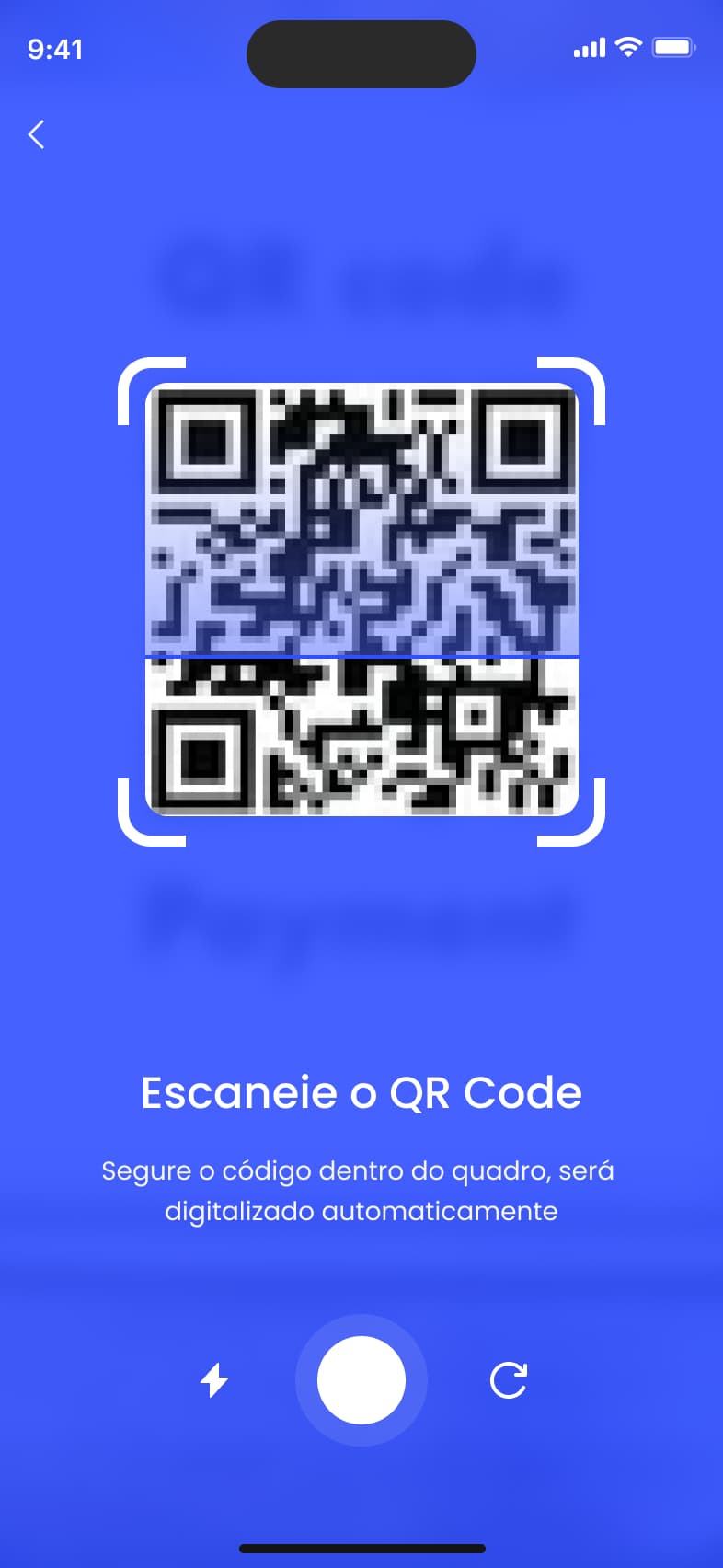Tap the Escaneie o QR Code heading
The width and height of the screenshot is (723, 1568).
(361, 1092)
